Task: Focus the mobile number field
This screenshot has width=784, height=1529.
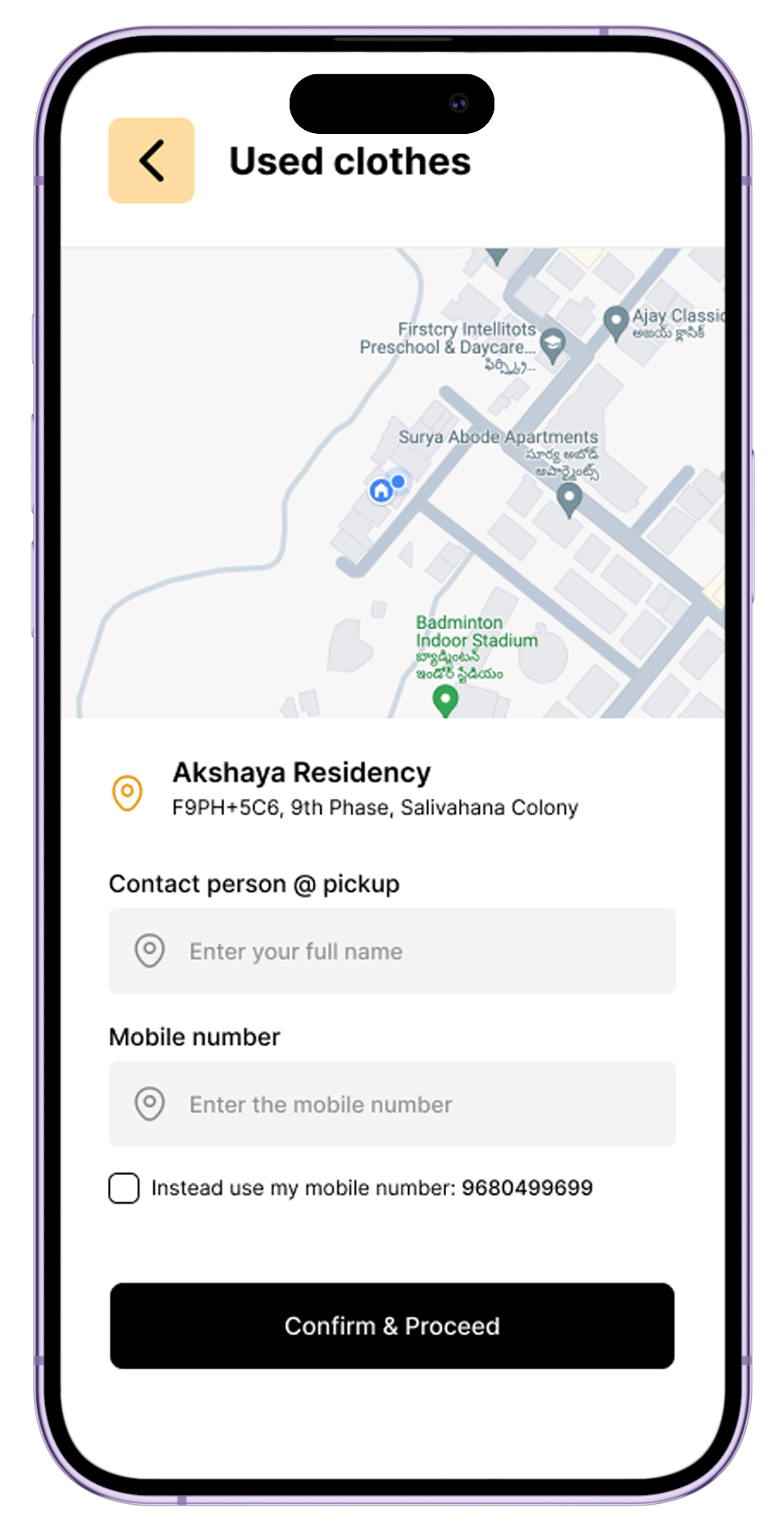Action: tap(392, 1103)
